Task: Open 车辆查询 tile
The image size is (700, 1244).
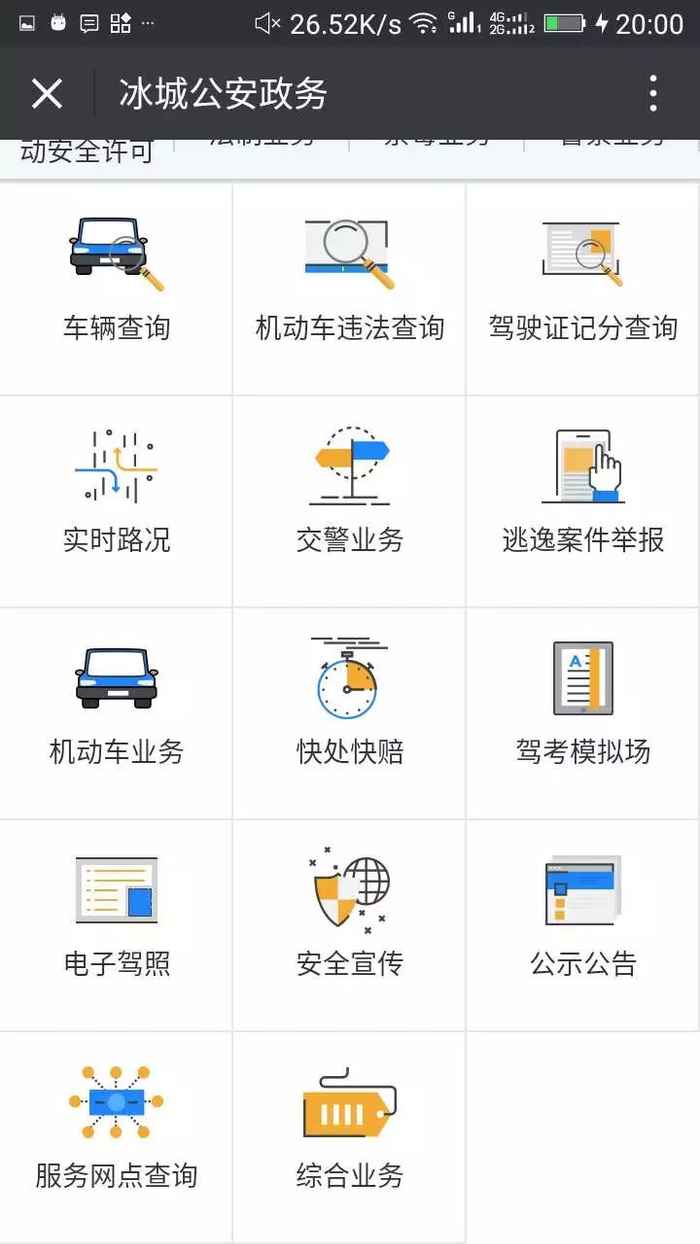Action: pos(116,288)
